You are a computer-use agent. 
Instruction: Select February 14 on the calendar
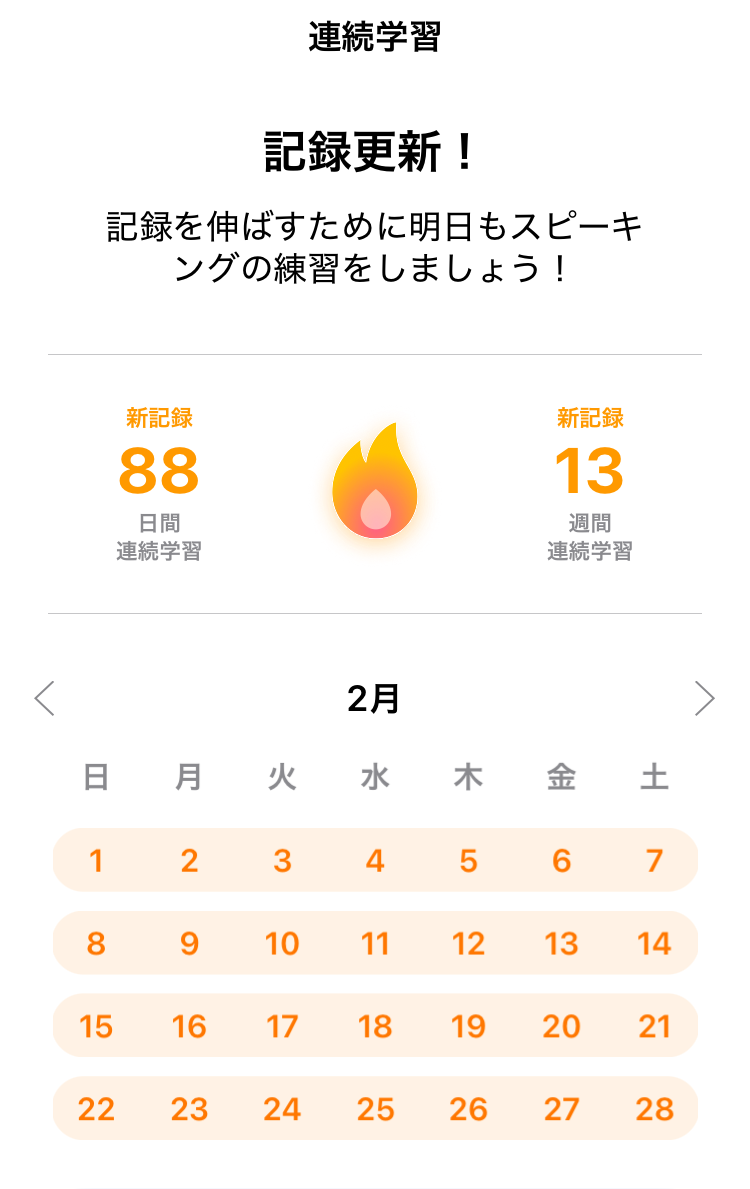[654, 943]
